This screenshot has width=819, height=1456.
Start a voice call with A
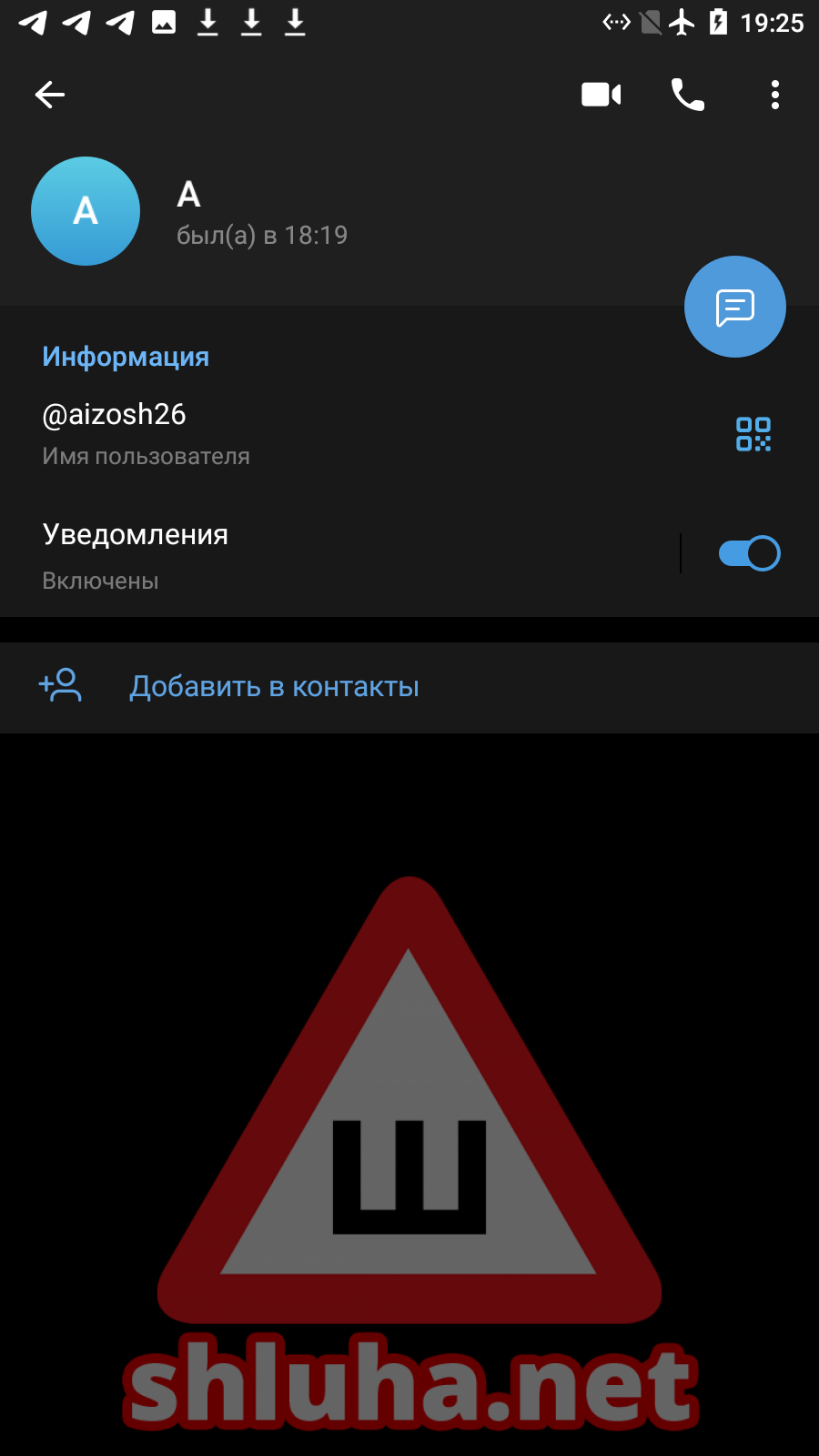pos(687,95)
